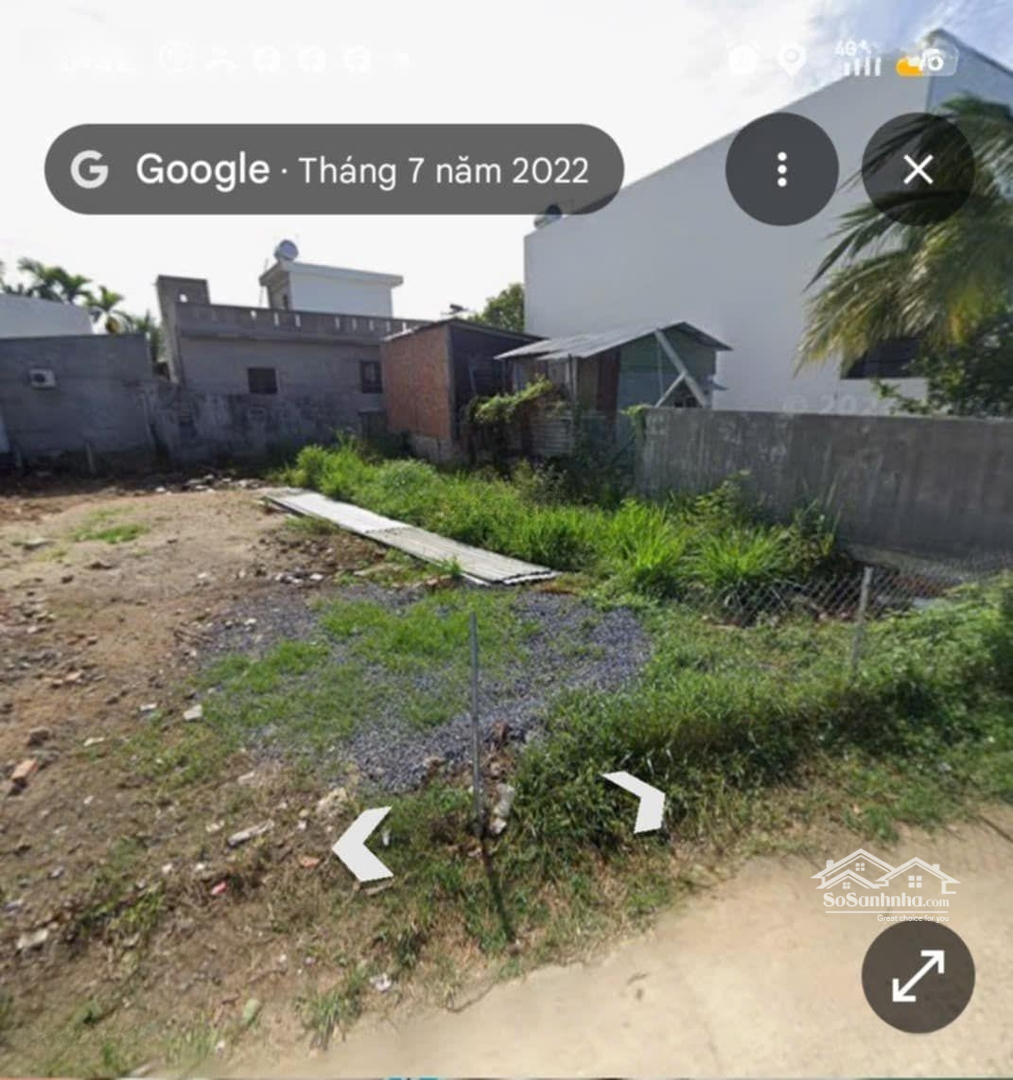The height and width of the screenshot is (1080, 1013).
Task: Open the three-dot overflow menu
Action: tap(781, 169)
